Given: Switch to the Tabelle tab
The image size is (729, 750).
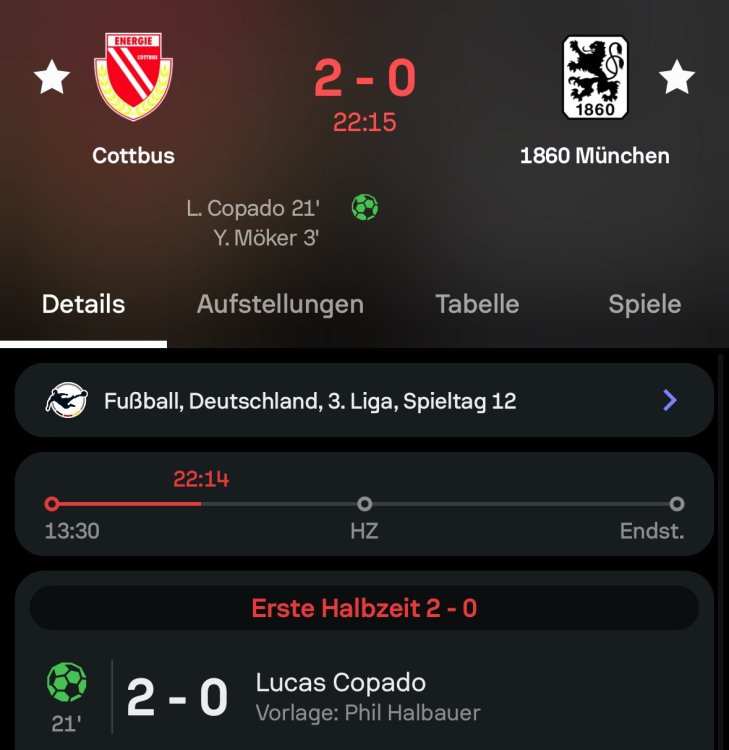Looking at the screenshot, I should [477, 304].
